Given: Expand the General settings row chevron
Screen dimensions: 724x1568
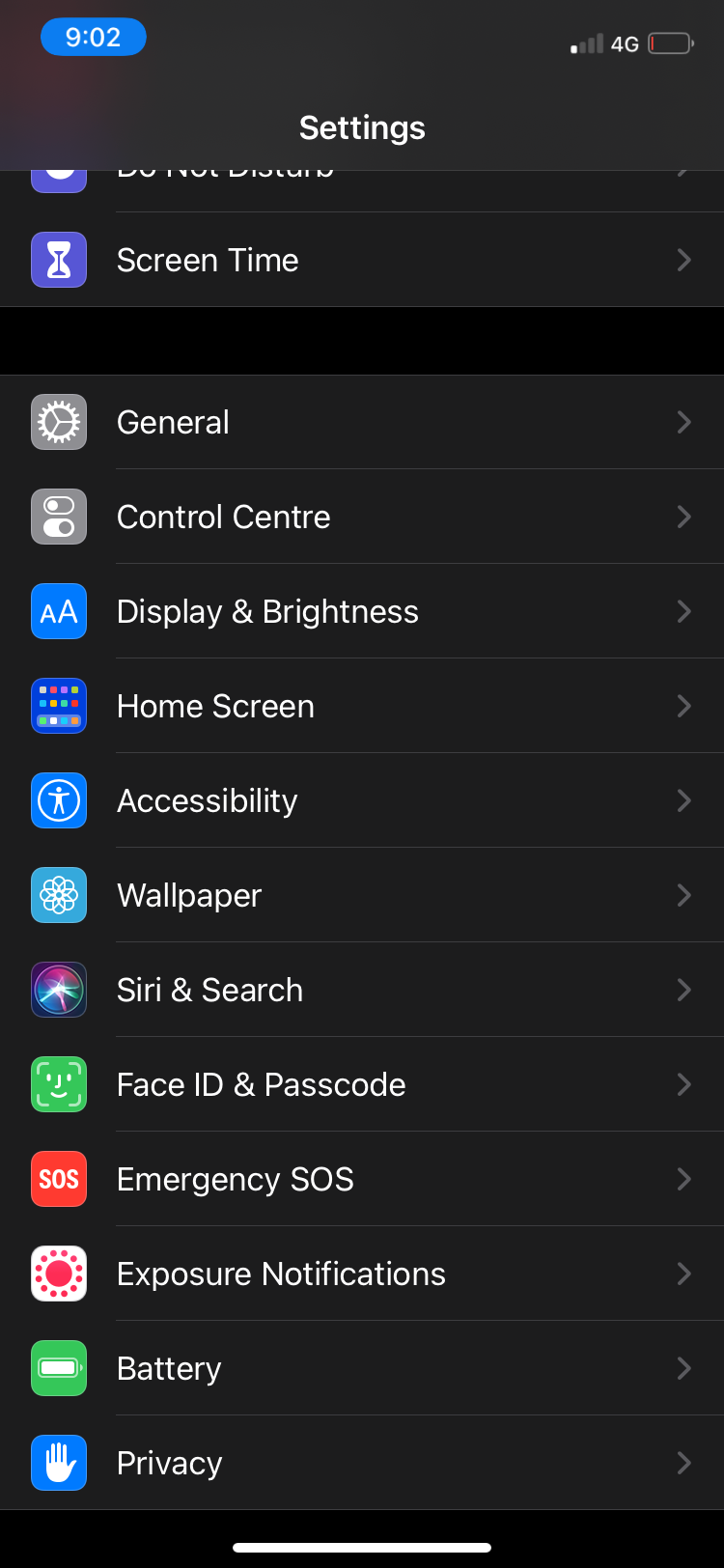Looking at the screenshot, I should tap(683, 422).
